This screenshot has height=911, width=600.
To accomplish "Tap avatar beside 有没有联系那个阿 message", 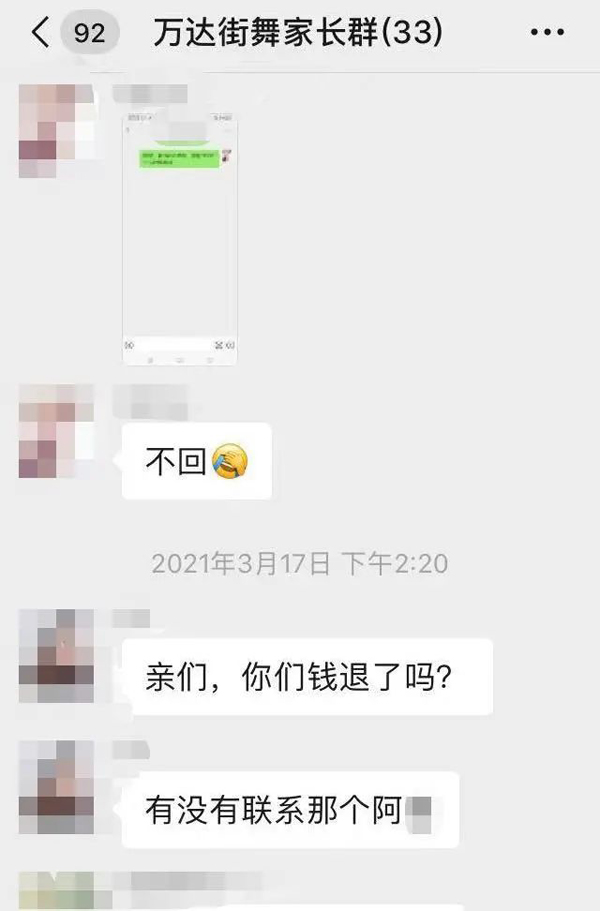I will 56,788.
